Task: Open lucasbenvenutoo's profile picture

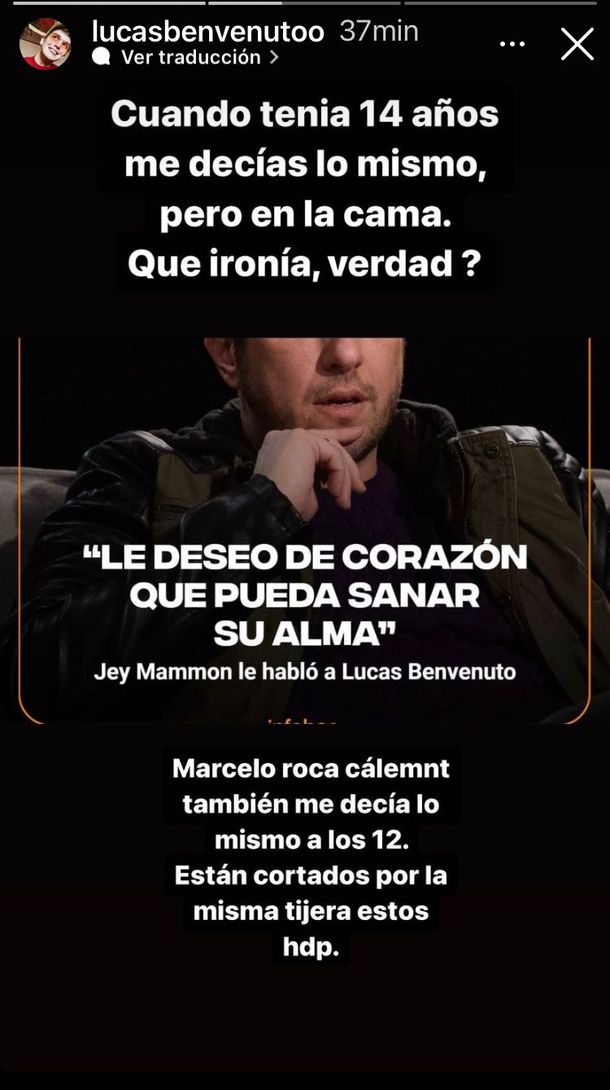Action: pyautogui.click(x=45, y=44)
